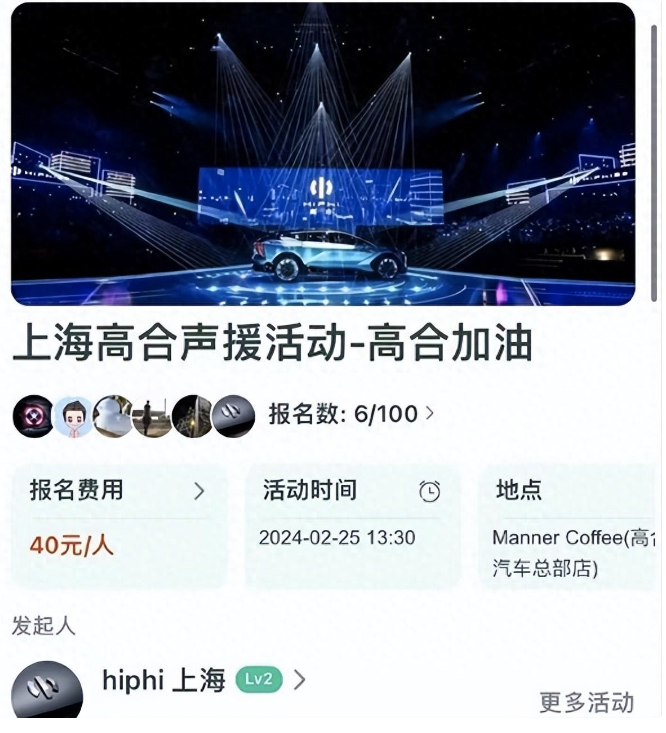The image size is (666, 733).
Task: Open the 报名数 6/100 participant list
Action: click(351, 414)
